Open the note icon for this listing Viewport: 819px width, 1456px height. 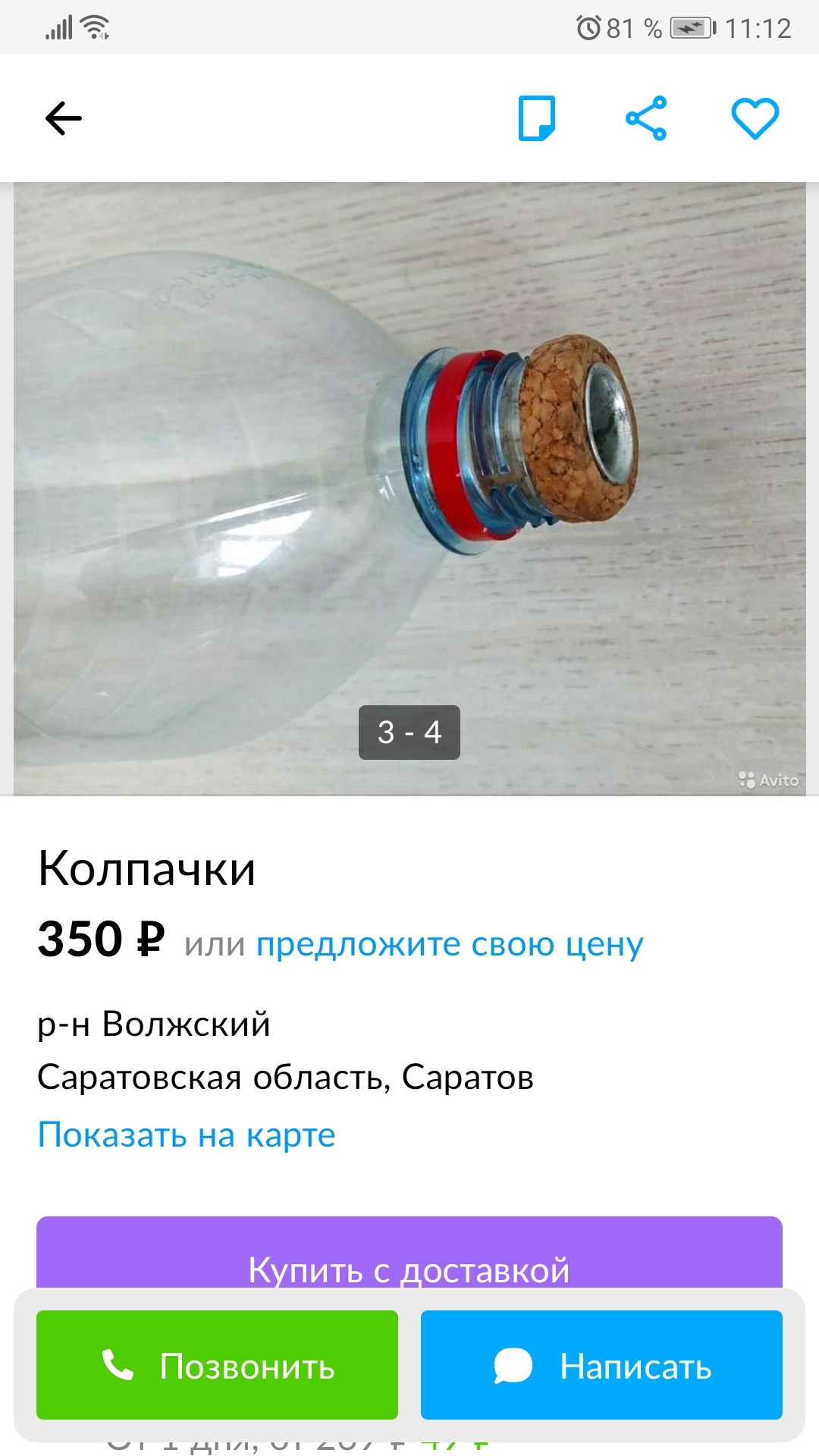(x=537, y=118)
